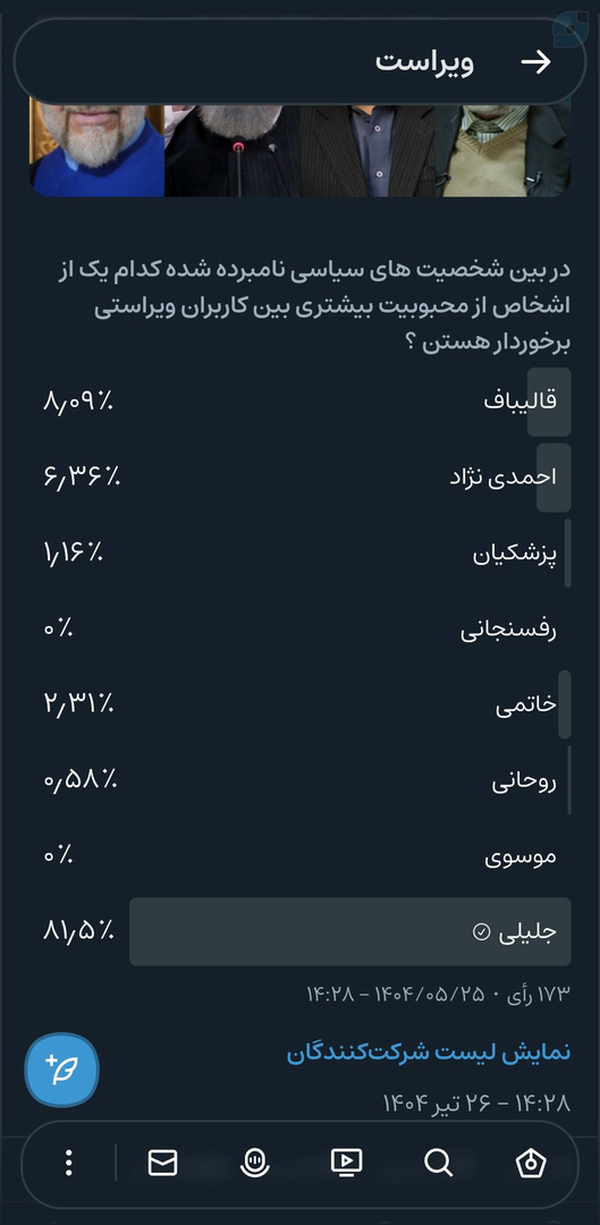Go back using the header arrow
This screenshot has width=600, height=1225.
click(536, 62)
